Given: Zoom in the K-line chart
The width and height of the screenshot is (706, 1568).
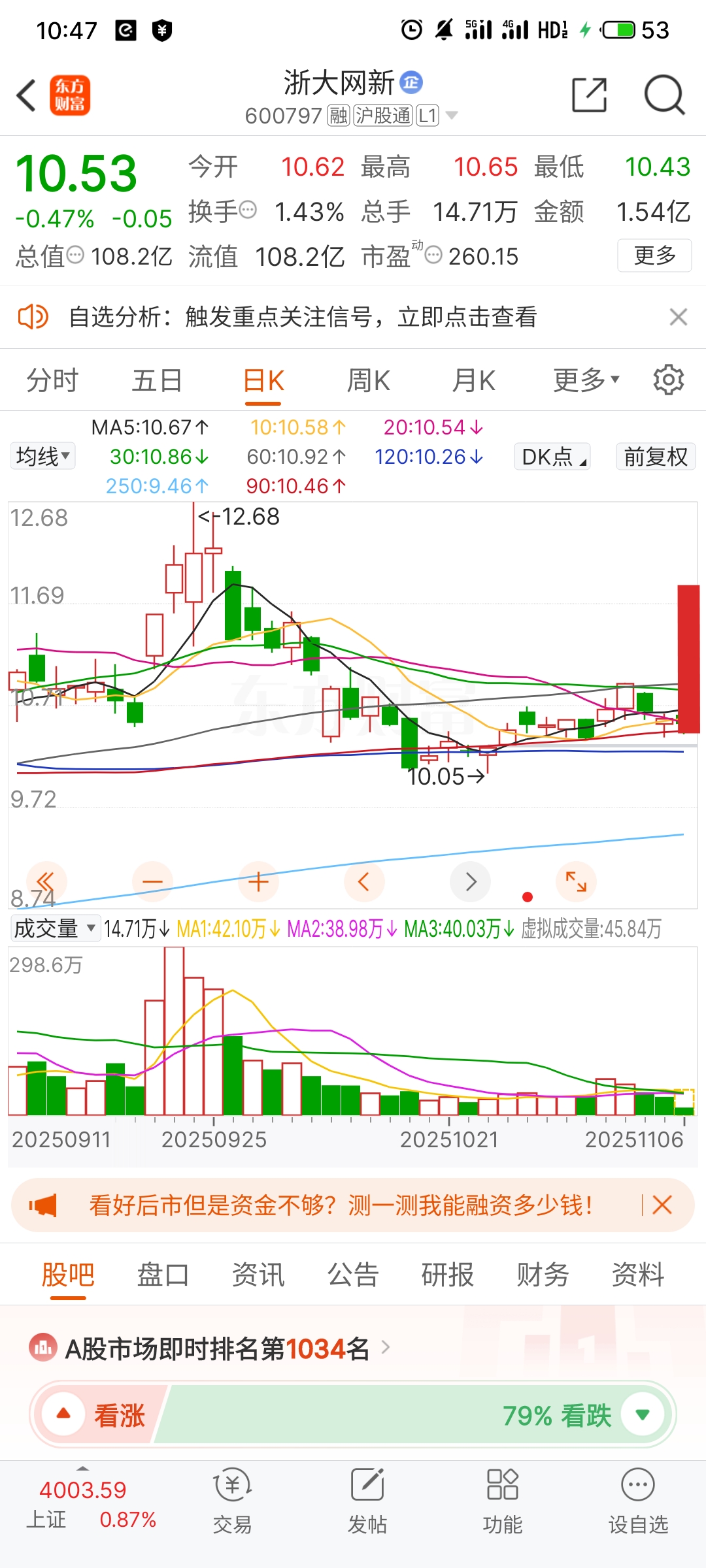Looking at the screenshot, I should pyautogui.click(x=258, y=882).
